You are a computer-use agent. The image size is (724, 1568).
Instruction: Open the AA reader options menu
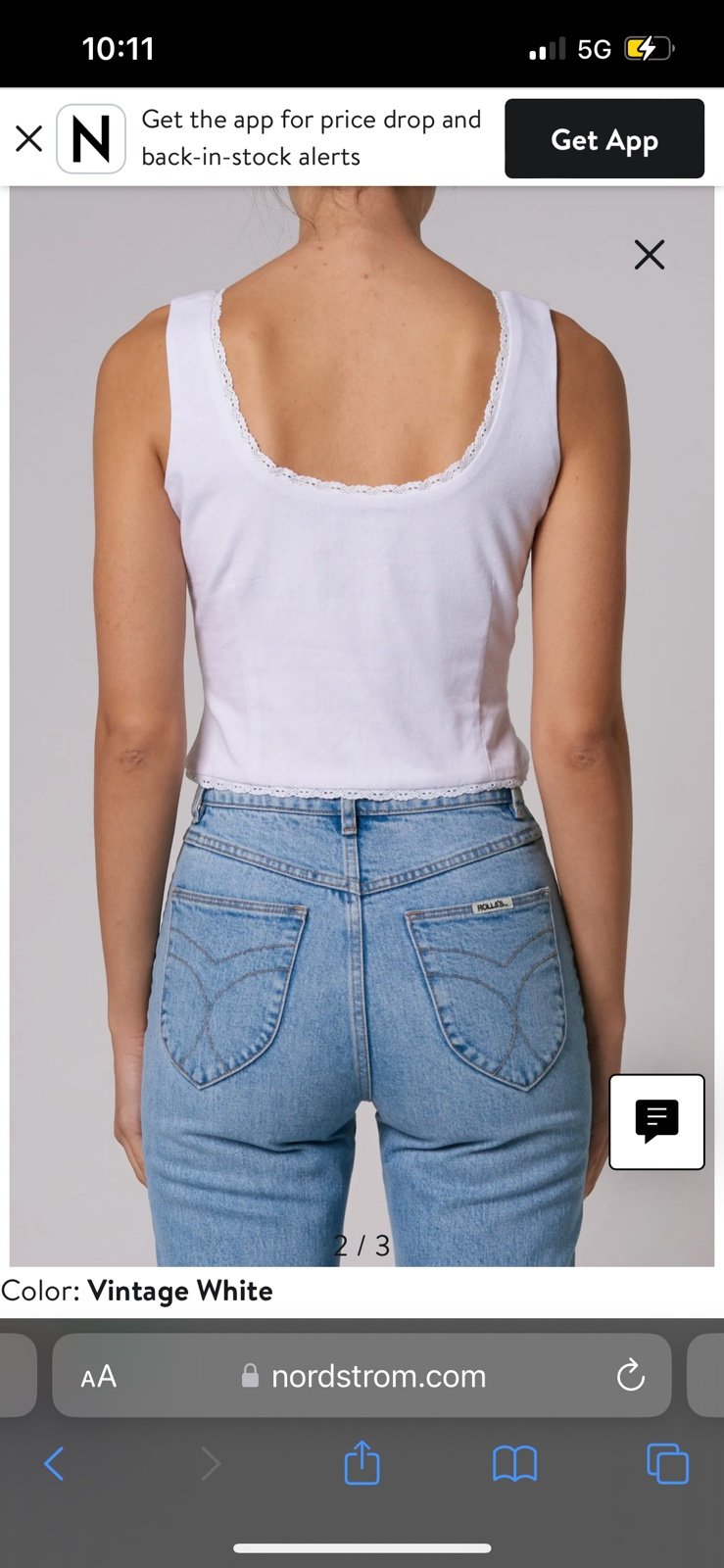click(x=99, y=1377)
